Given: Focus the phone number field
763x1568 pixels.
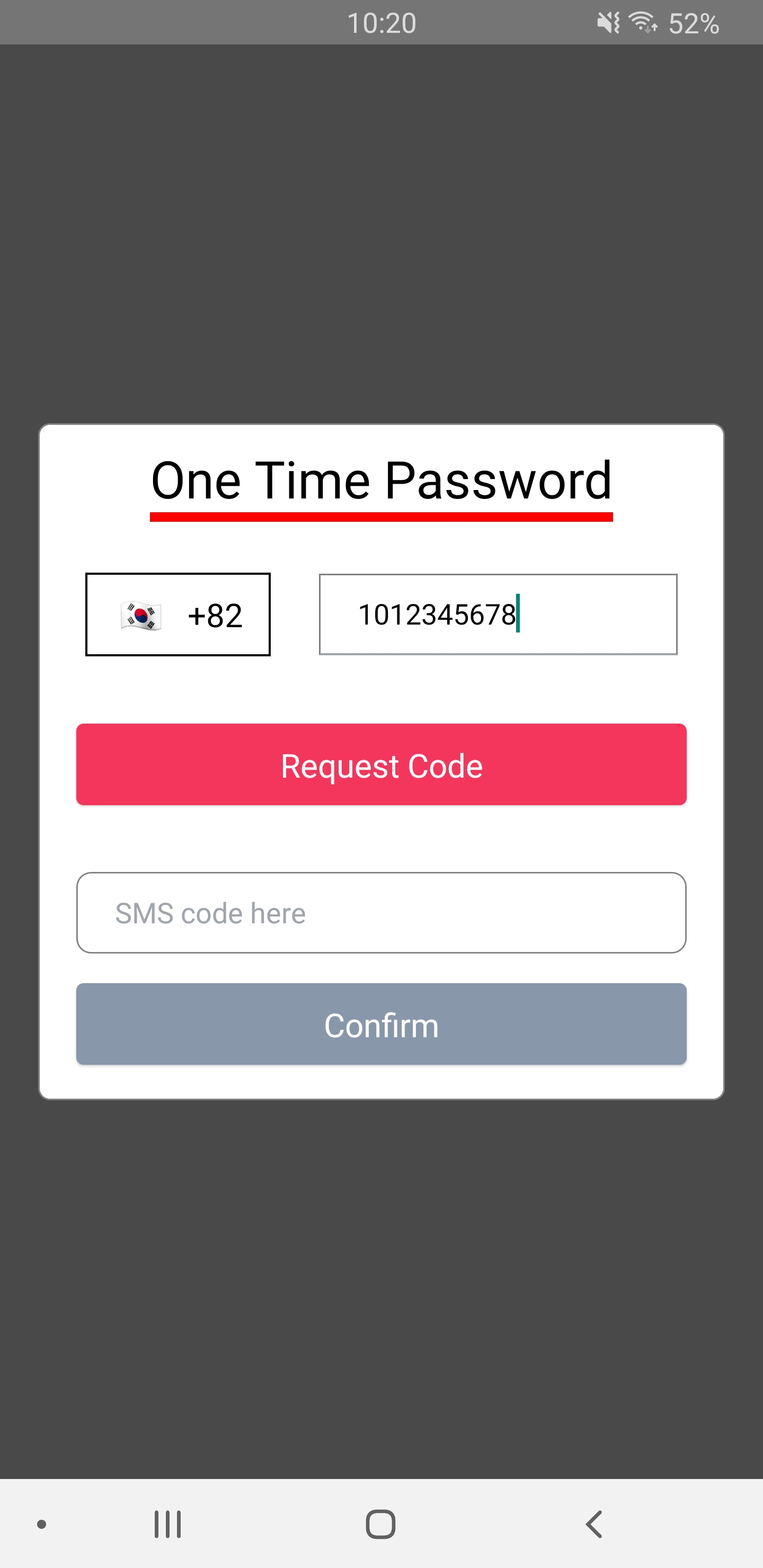Looking at the screenshot, I should 498,614.
